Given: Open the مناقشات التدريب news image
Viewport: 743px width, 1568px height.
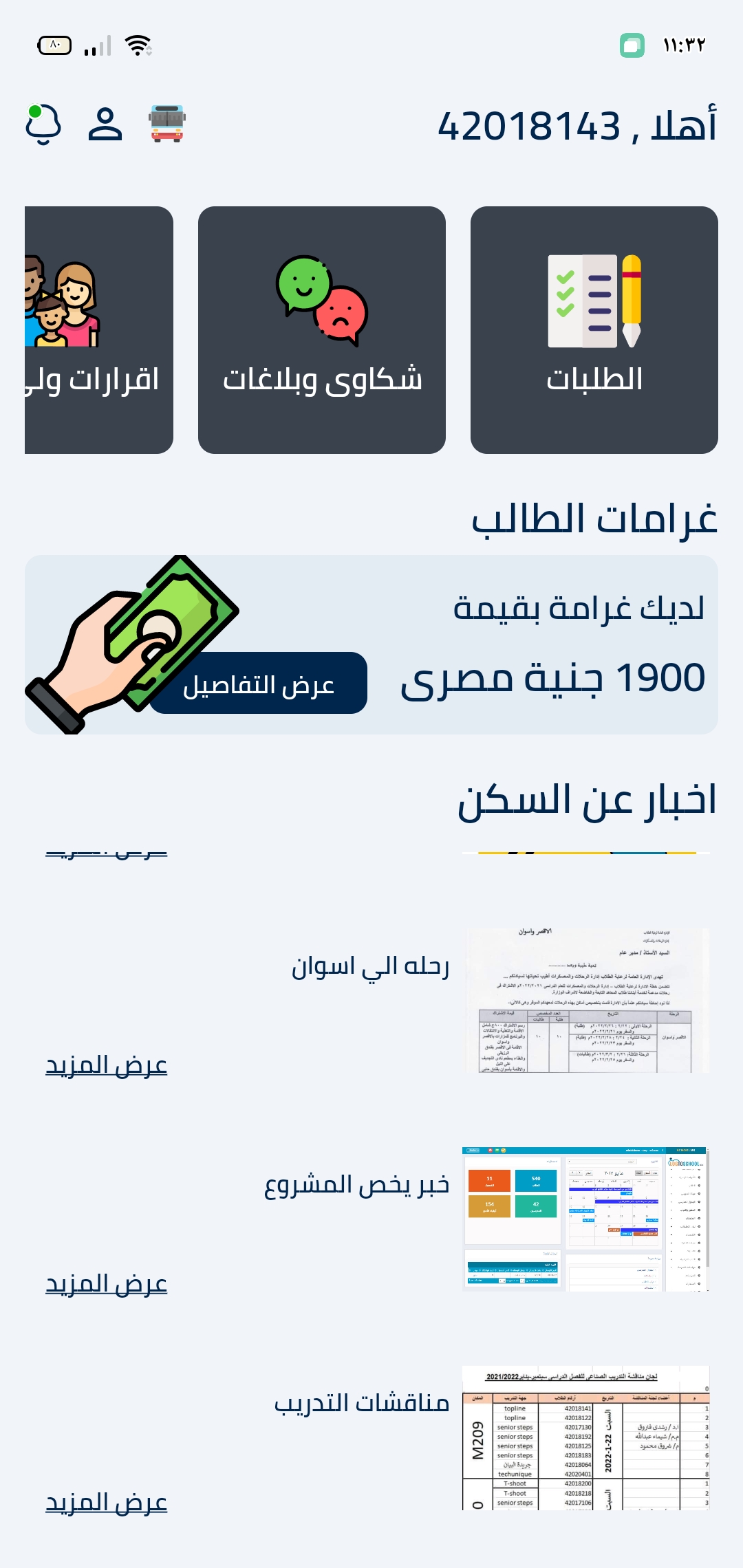Looking at the screenshot, I should [x=586, y=1438].
